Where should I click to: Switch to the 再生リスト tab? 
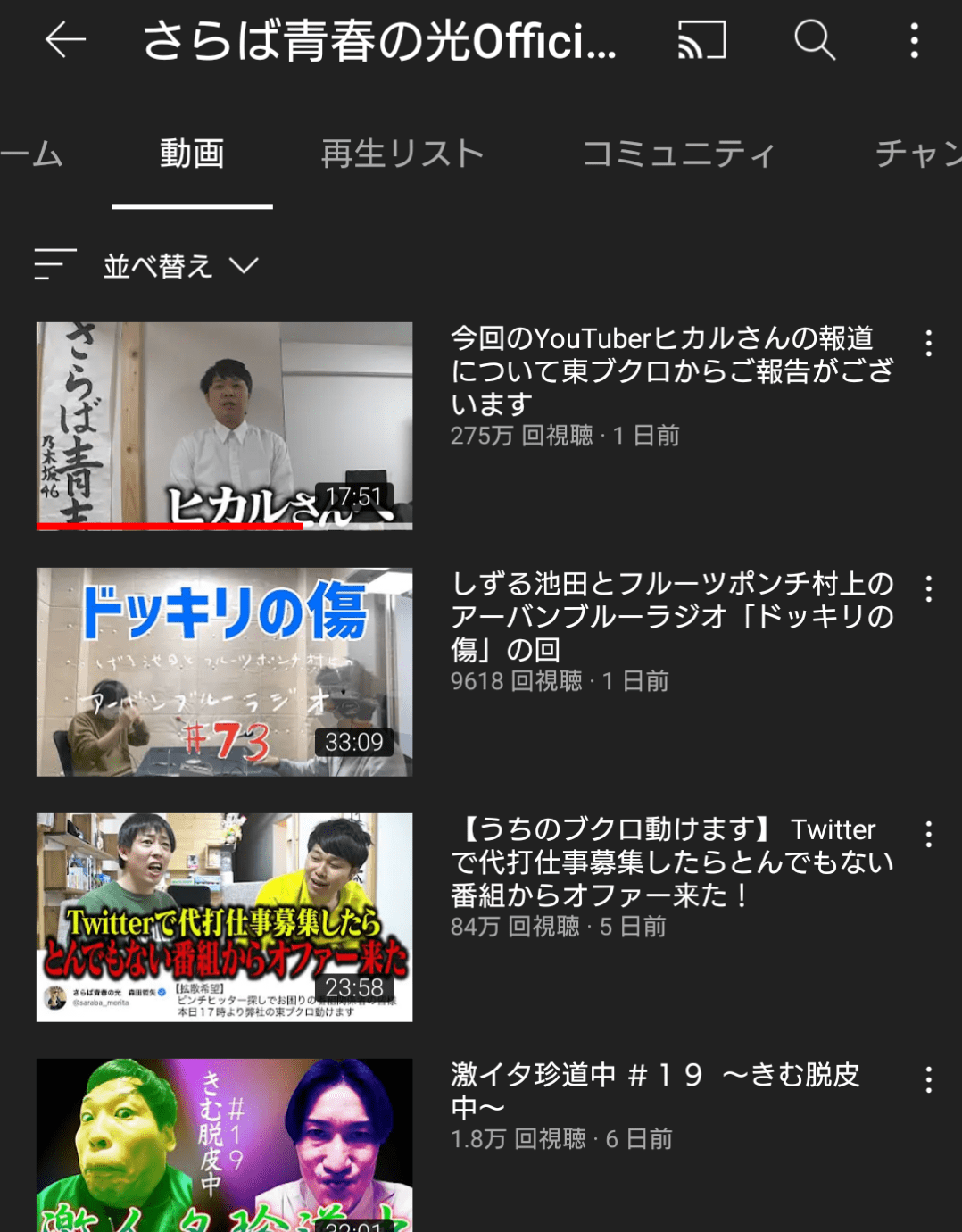tap(402, 154)
